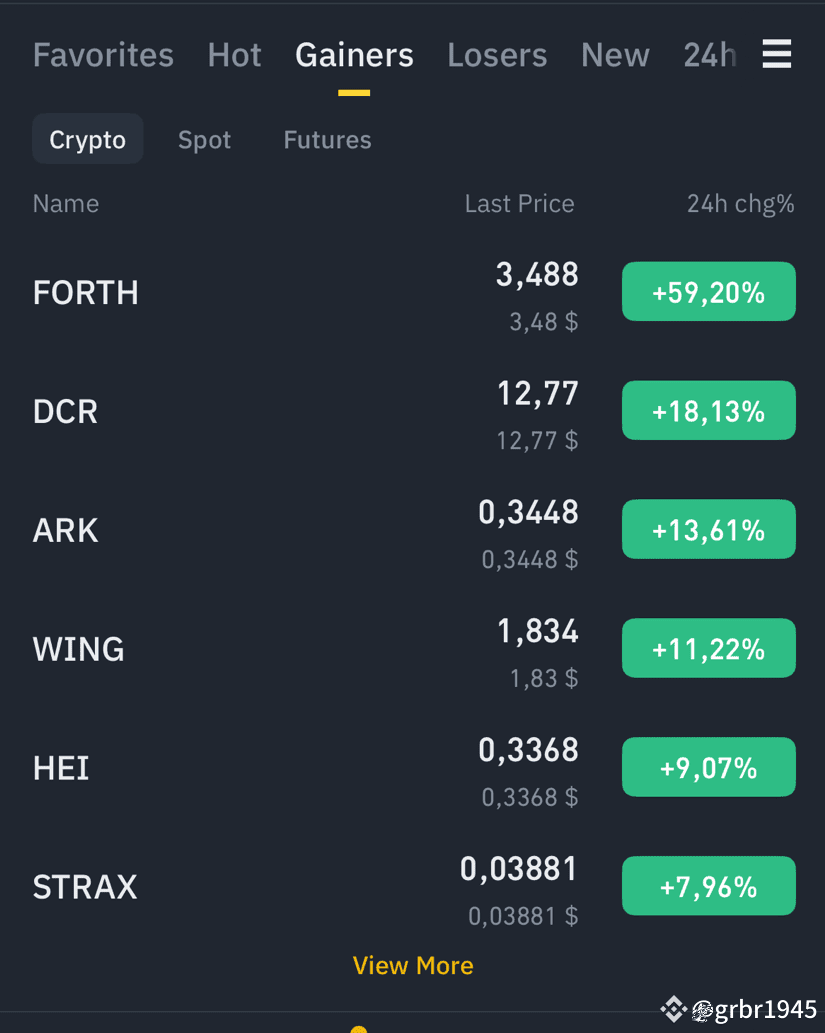Click the View More link
This screenshot has height=1033, width=825.
[413, 965]
